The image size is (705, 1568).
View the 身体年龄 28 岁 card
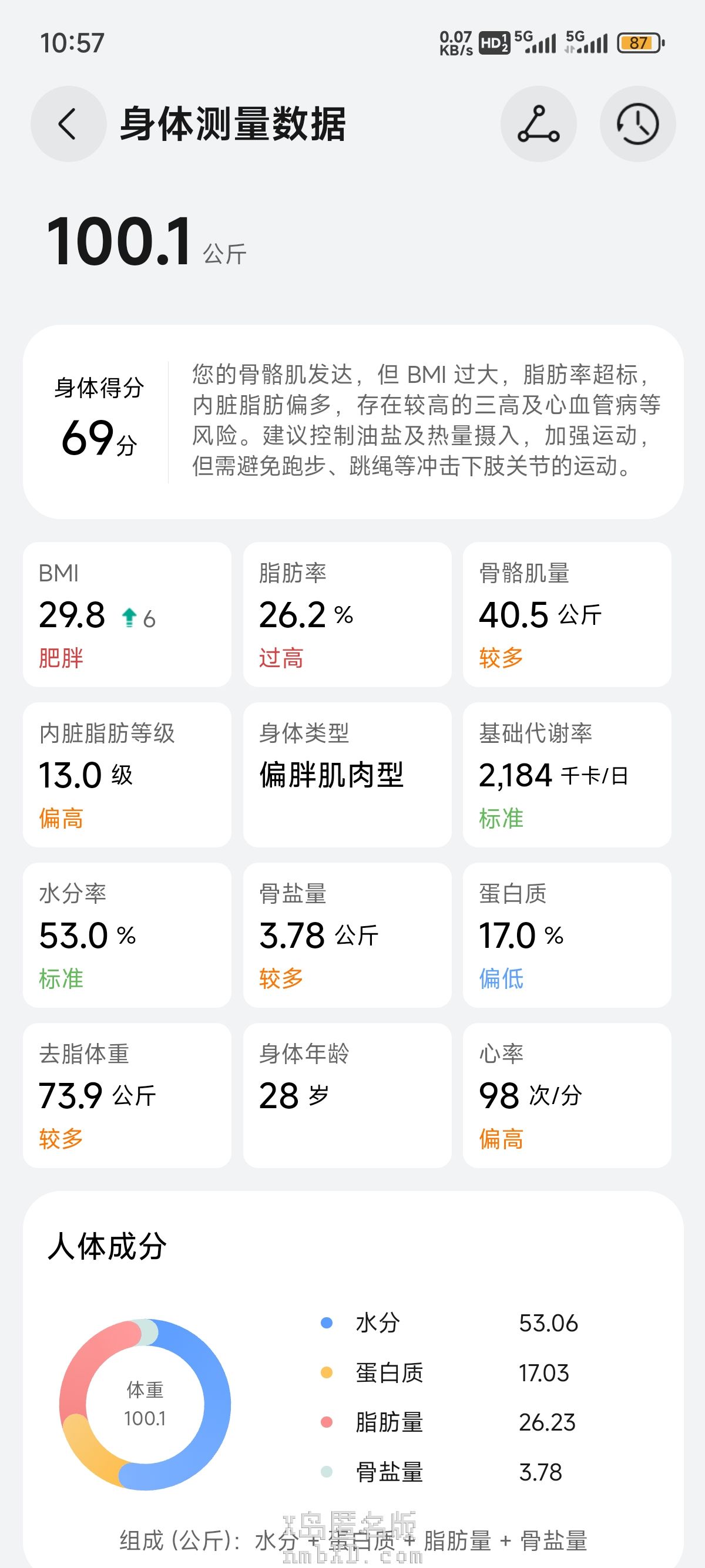pos(347,1095)
